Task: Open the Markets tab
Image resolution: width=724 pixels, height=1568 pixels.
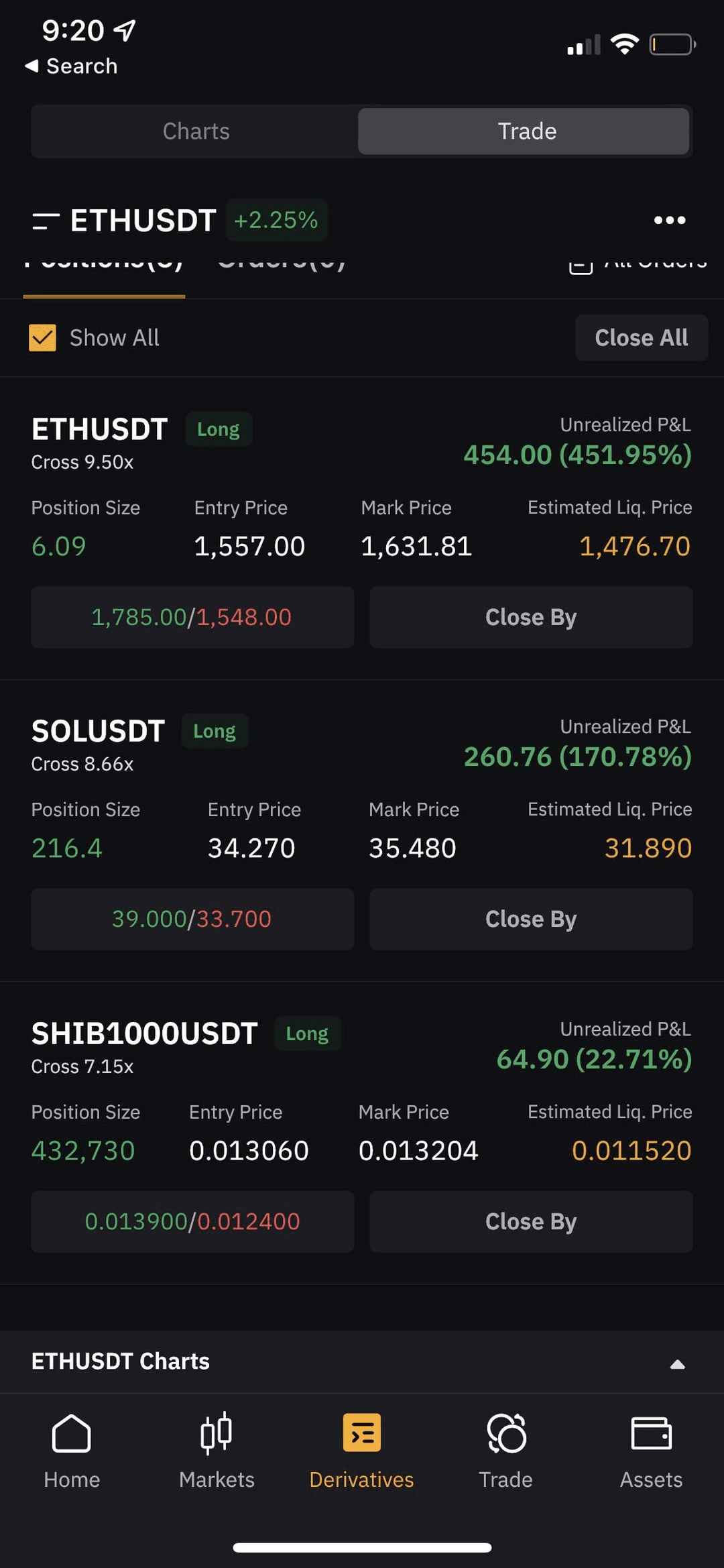Action: pos(217,1449)
